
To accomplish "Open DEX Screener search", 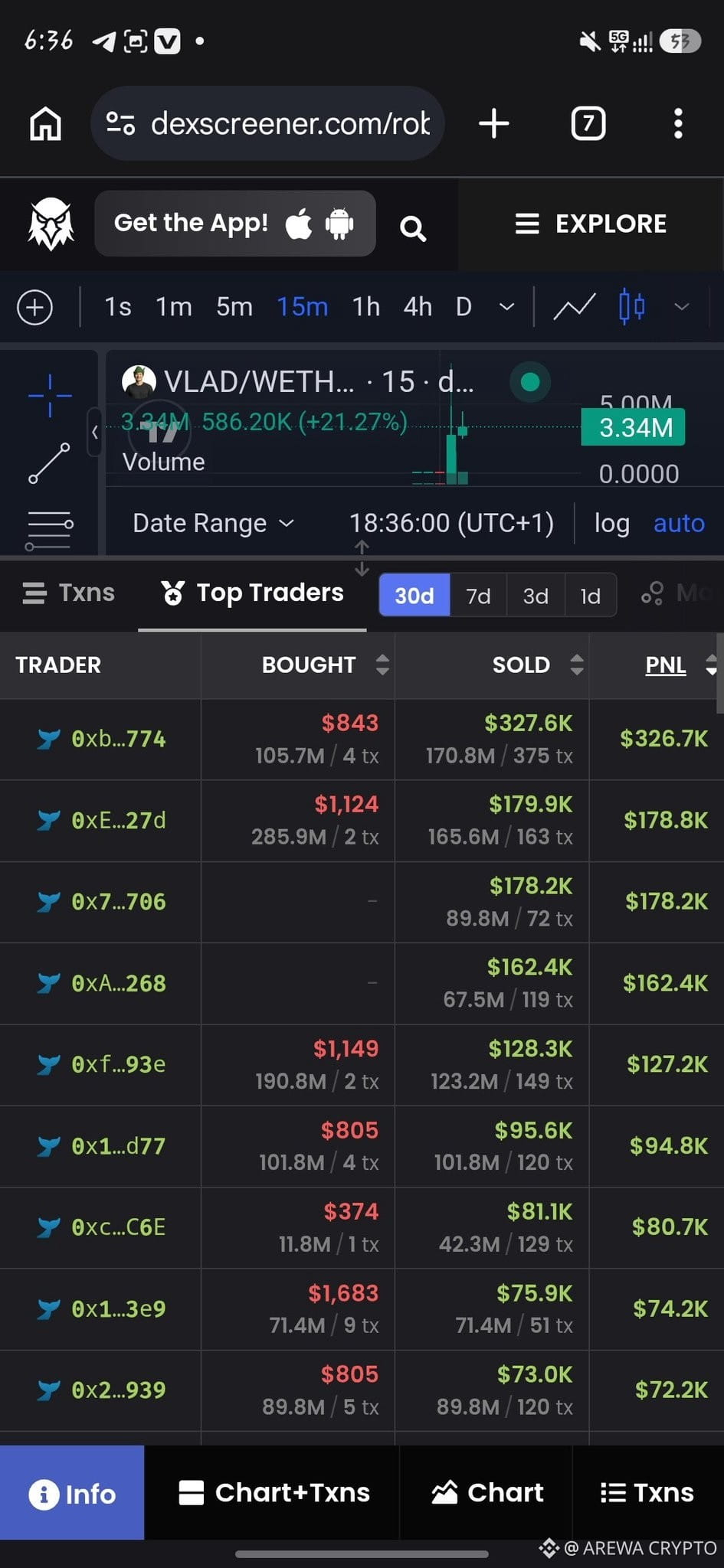I will 413,227.
